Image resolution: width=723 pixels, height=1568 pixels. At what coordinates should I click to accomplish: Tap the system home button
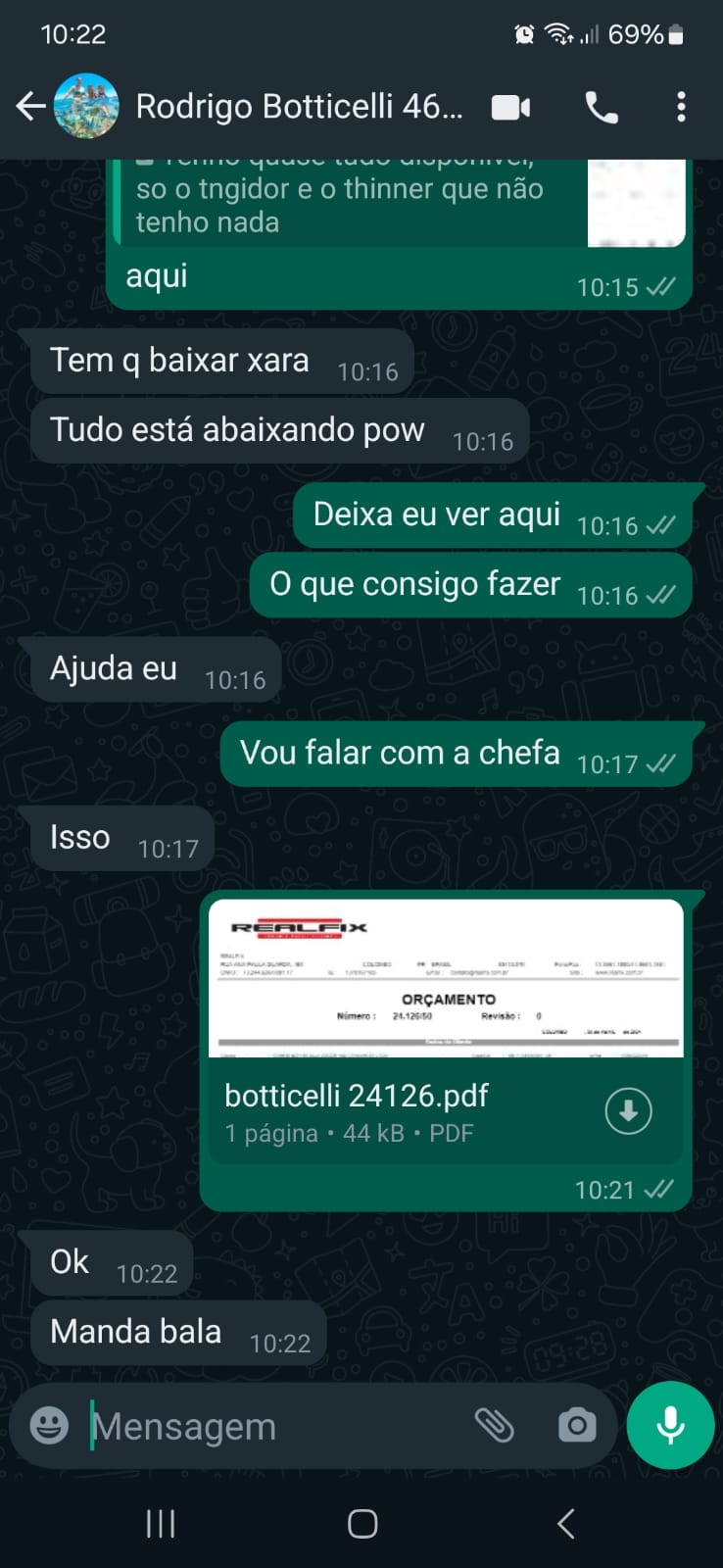click(362, 1523)
